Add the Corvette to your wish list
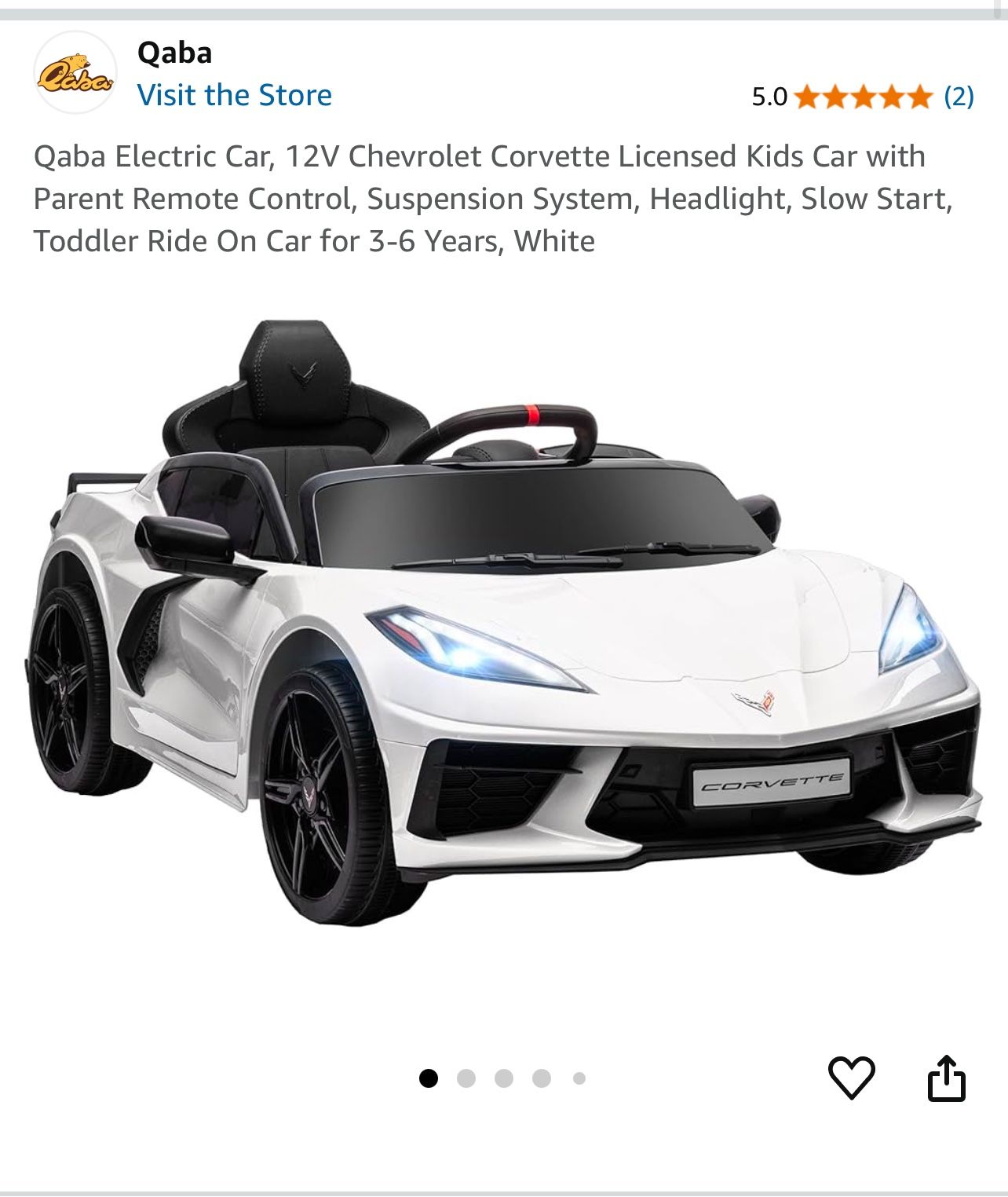 click(x=852, y=1078)
